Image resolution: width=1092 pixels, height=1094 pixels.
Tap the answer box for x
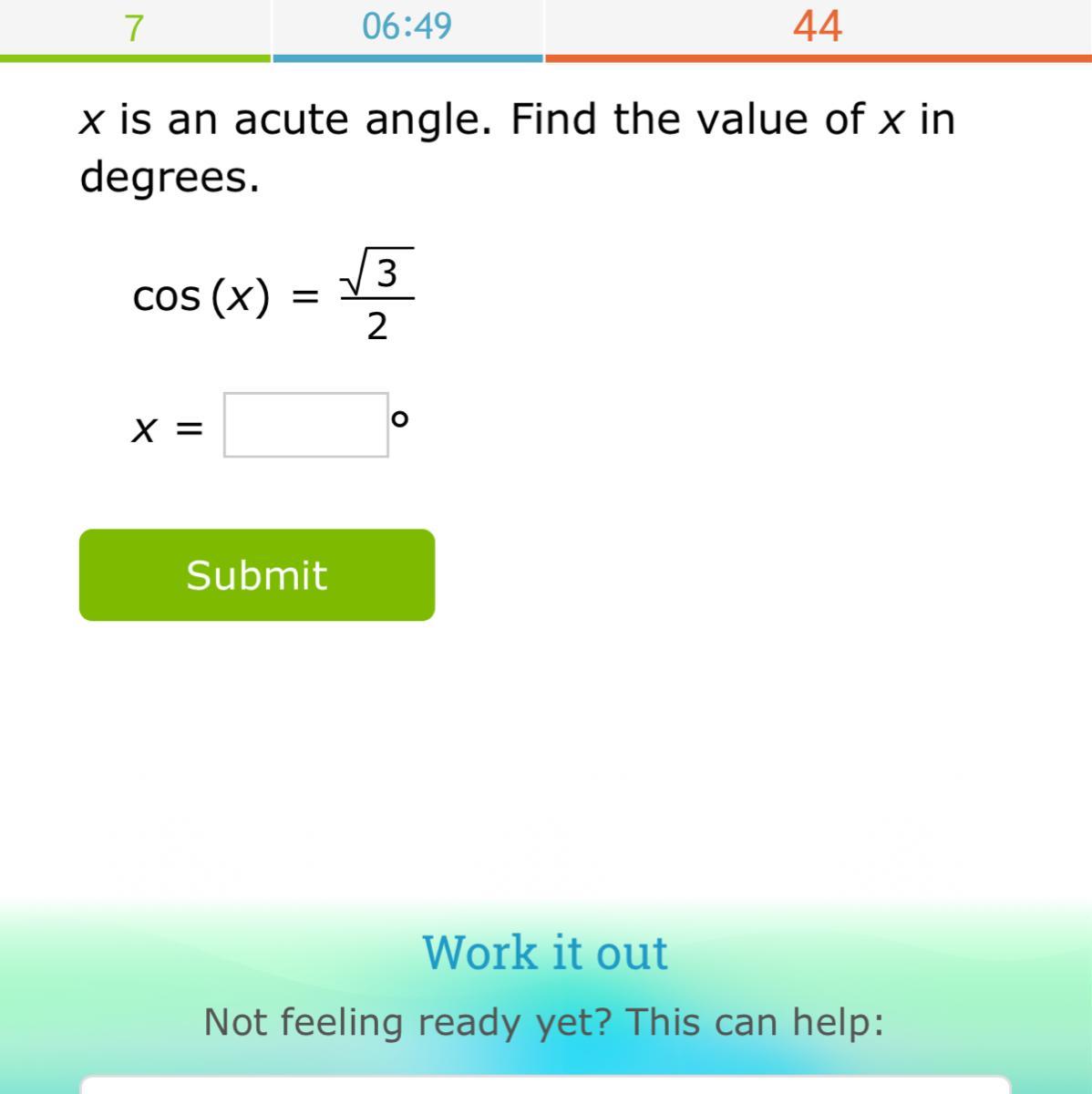[306, 425]
